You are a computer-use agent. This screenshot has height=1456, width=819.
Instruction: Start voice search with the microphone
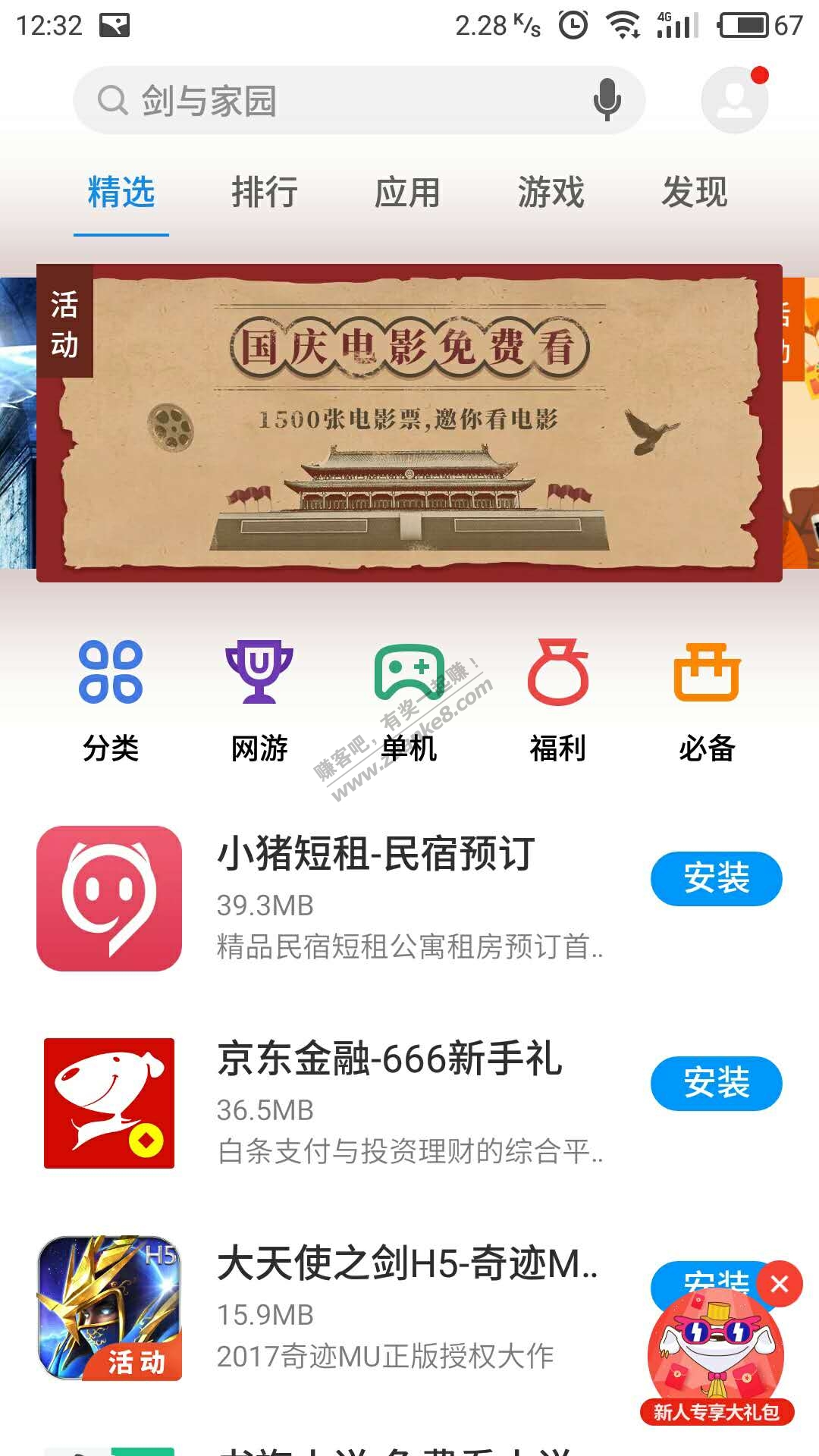[607, 100]
